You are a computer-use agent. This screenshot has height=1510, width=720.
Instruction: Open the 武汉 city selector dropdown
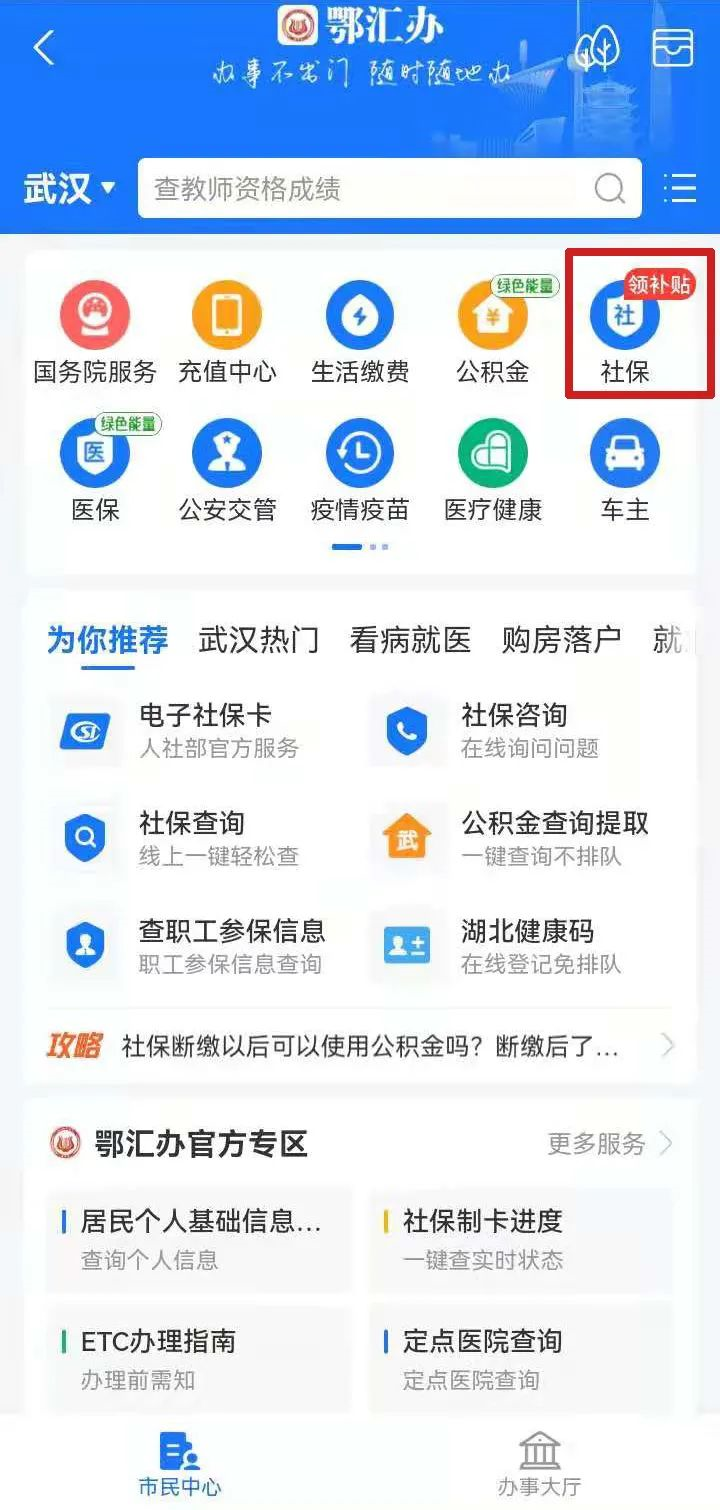70,188
